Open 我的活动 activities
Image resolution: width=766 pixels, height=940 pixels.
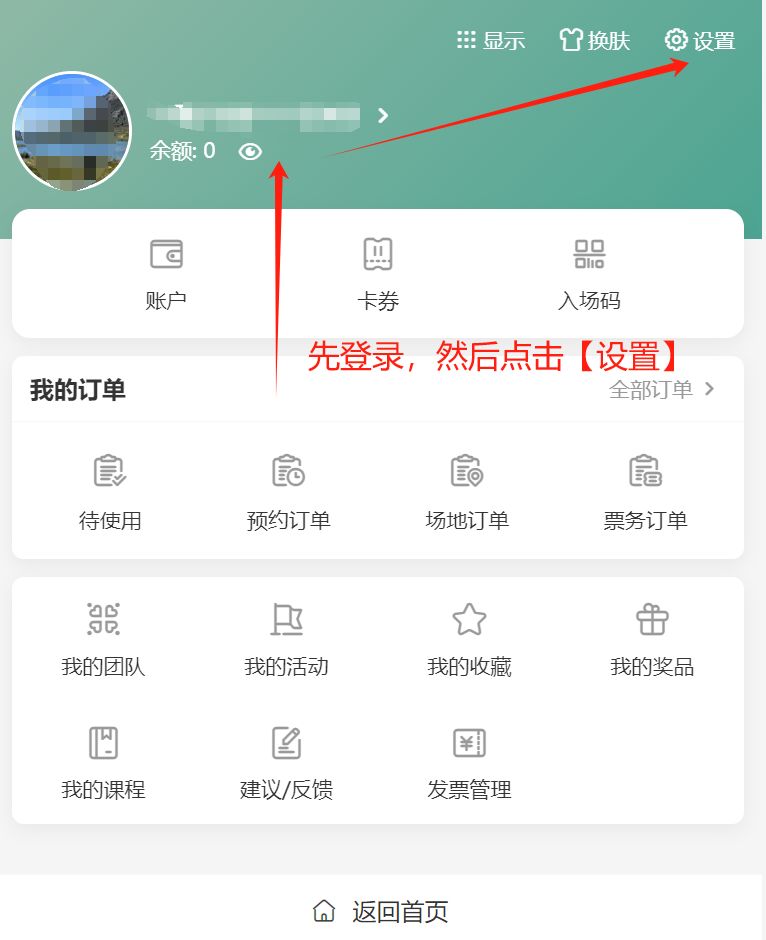[286, 638]
